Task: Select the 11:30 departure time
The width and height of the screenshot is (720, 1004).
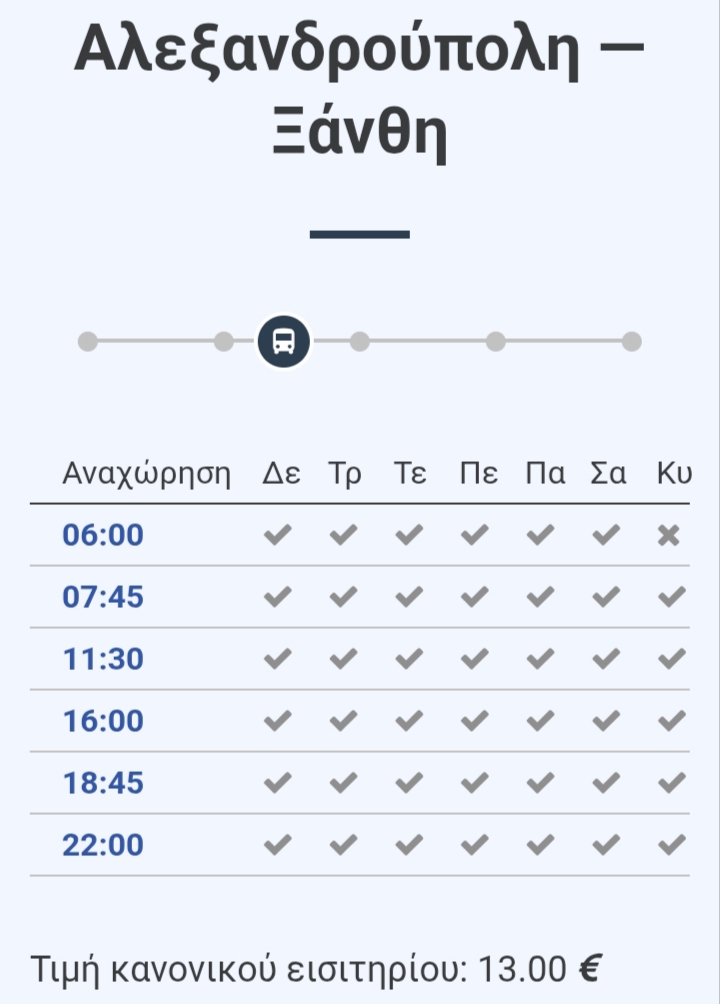Action: (x=102, y=659)
